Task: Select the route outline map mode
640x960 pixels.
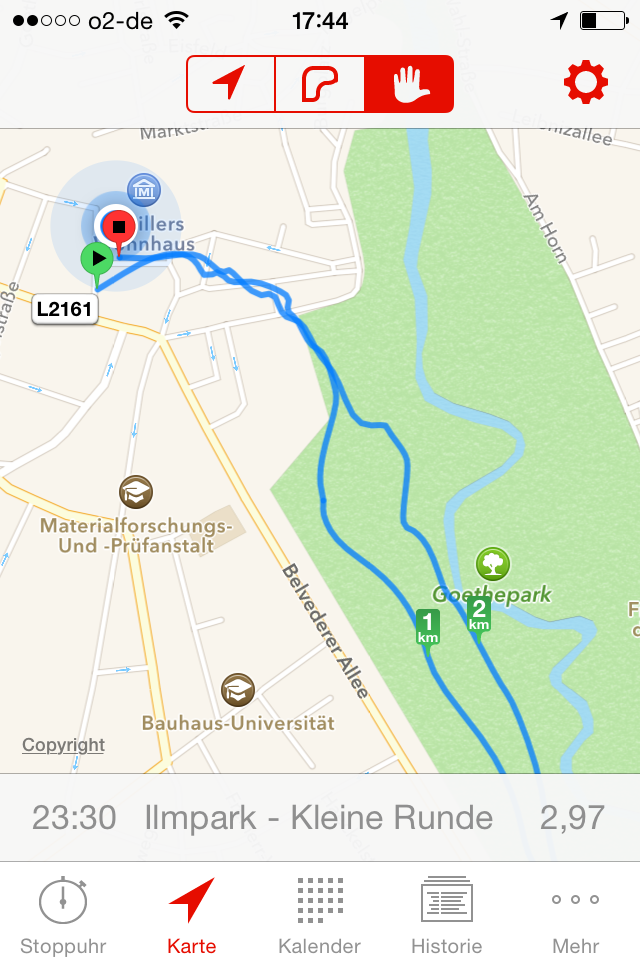Action: (x=320, y=84)
